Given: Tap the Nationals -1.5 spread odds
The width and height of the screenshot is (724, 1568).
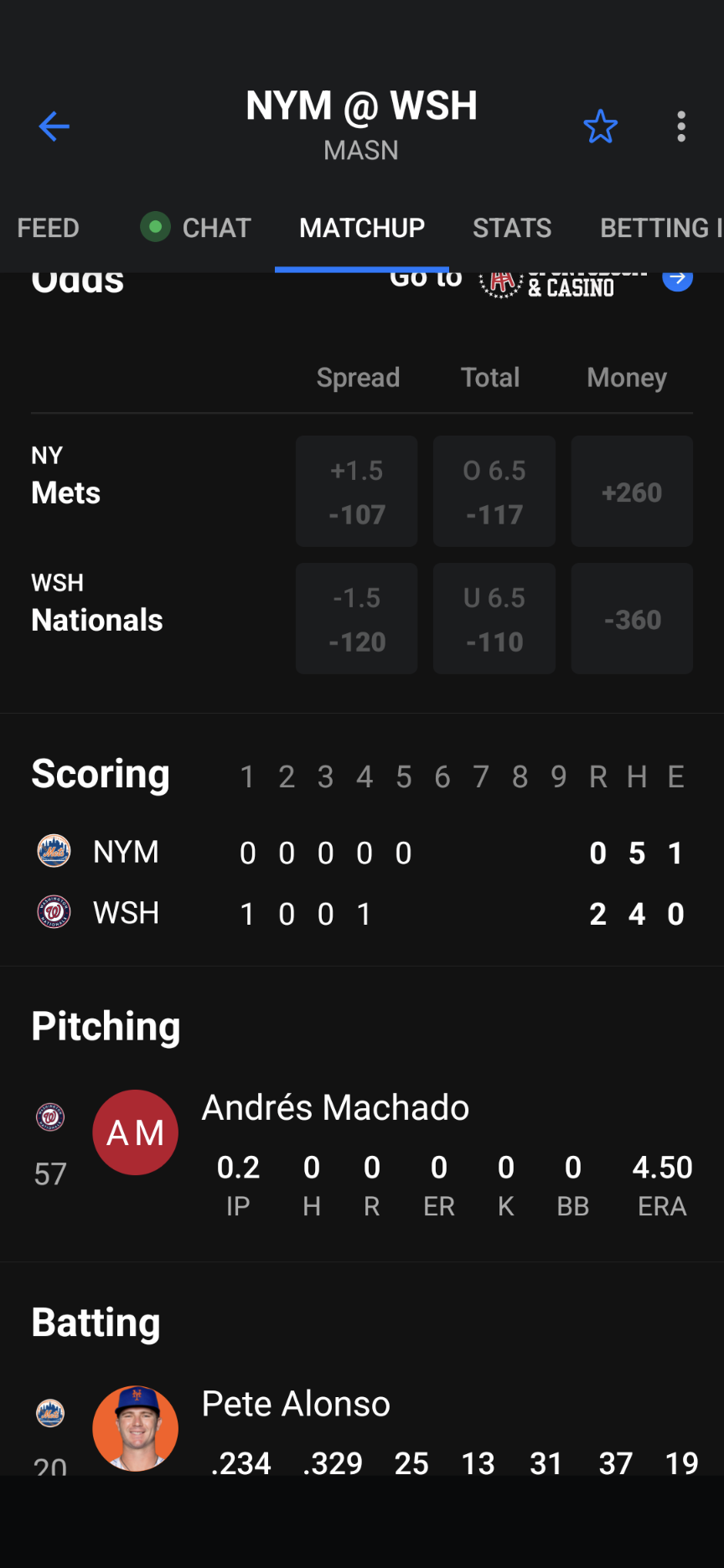Looking at the screenshot, I should tap(357, 619).
